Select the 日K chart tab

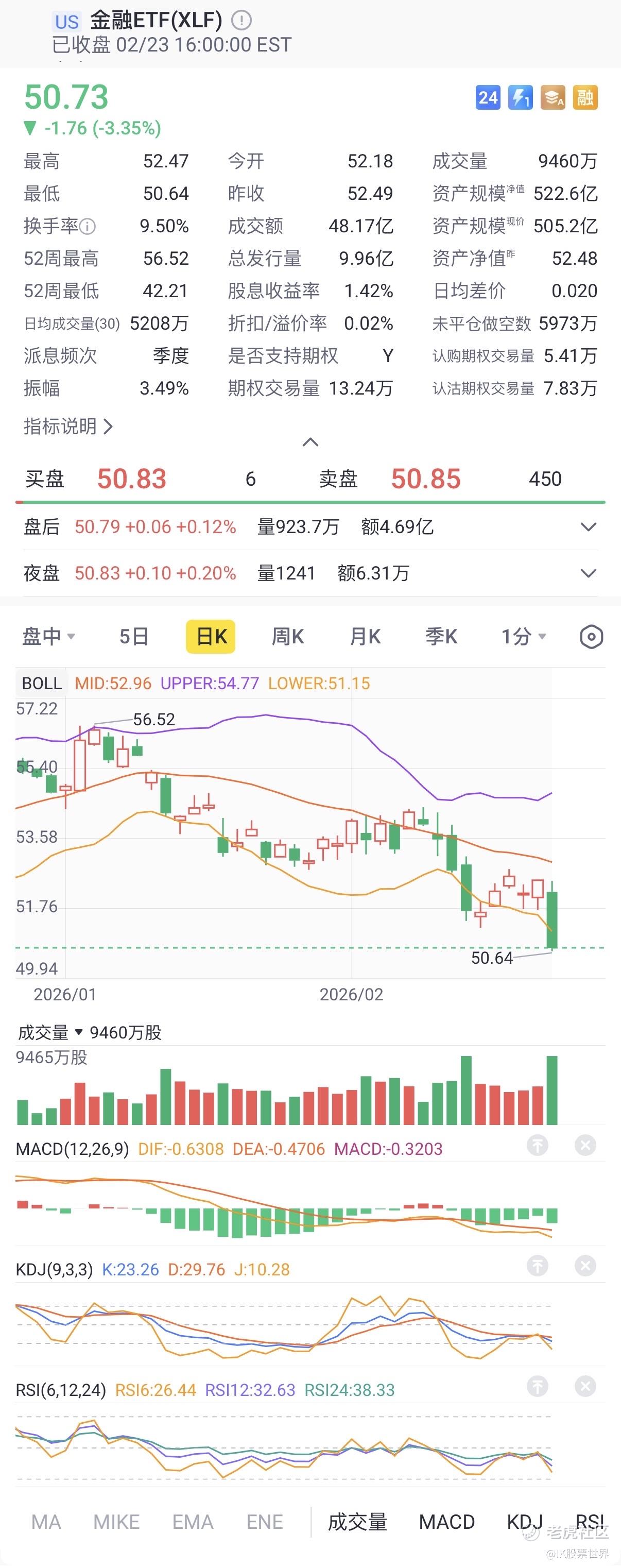pyautogui.click(x=211, y=636)
